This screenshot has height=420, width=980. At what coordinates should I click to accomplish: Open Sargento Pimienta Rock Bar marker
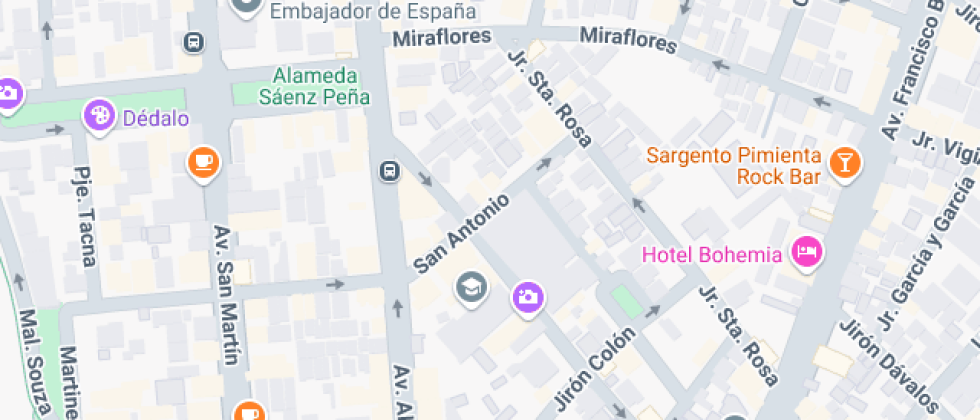coord(846,163)
